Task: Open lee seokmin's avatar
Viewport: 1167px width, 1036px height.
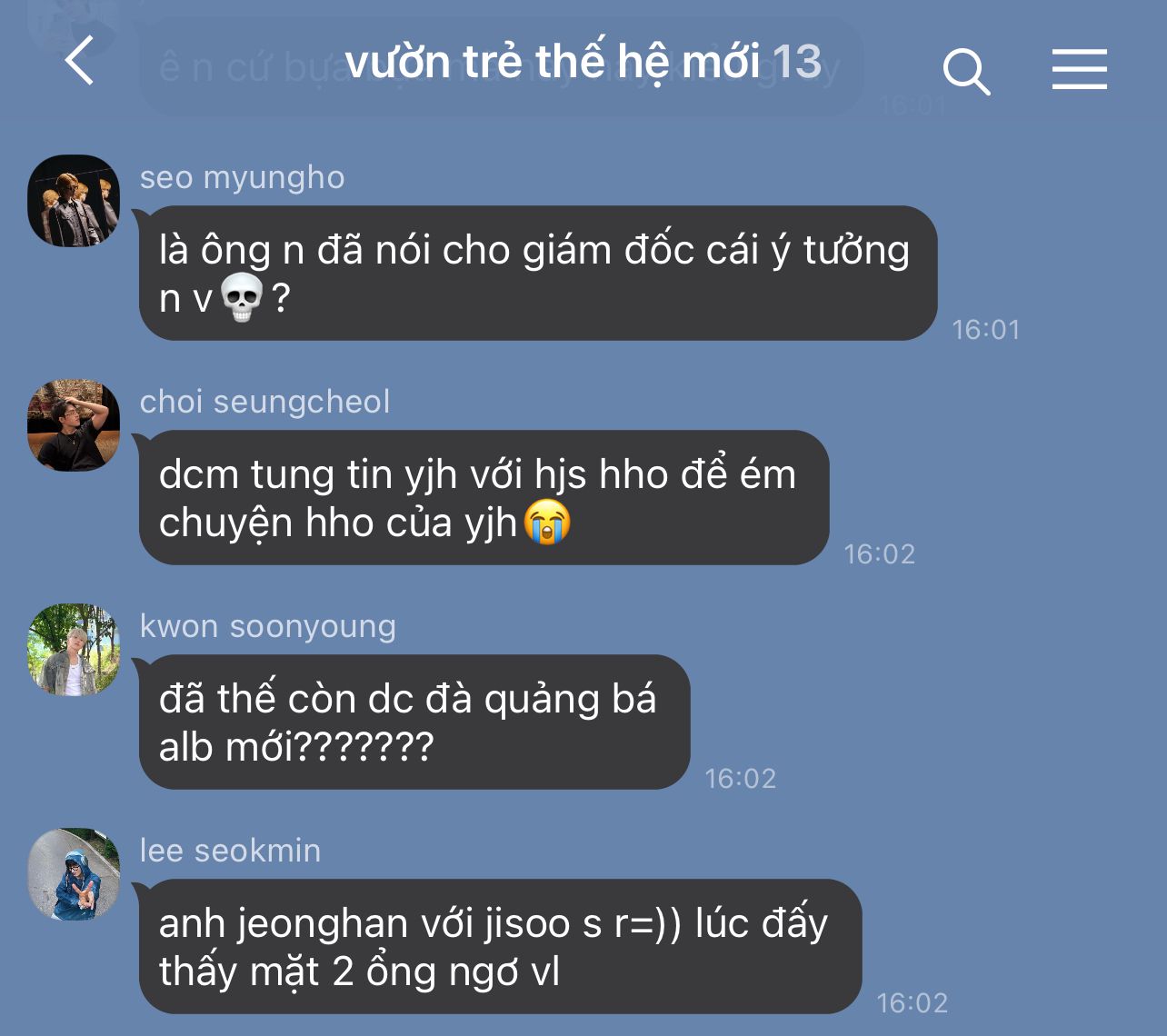Action: pyautogui.click(x=74, y=874)
